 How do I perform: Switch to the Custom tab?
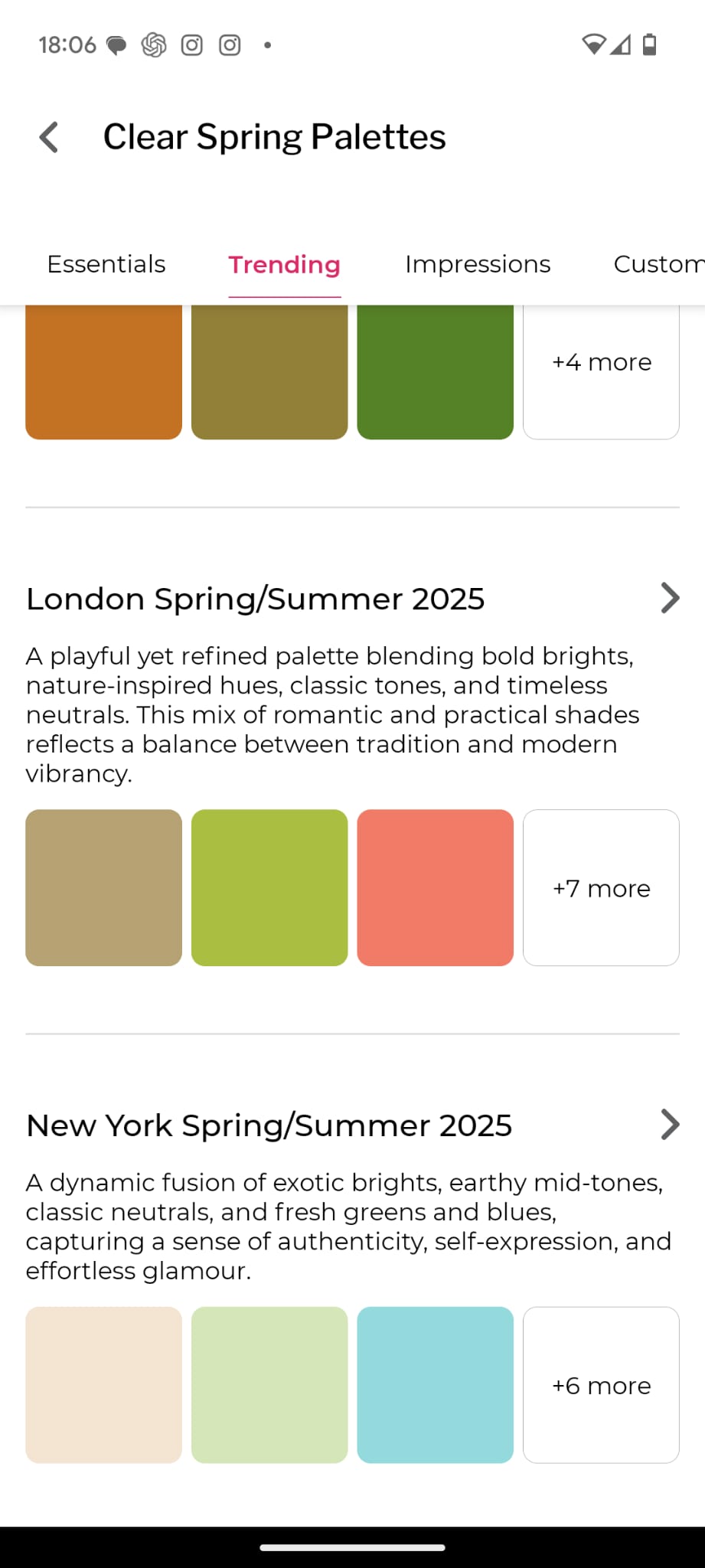coord(659,264)
